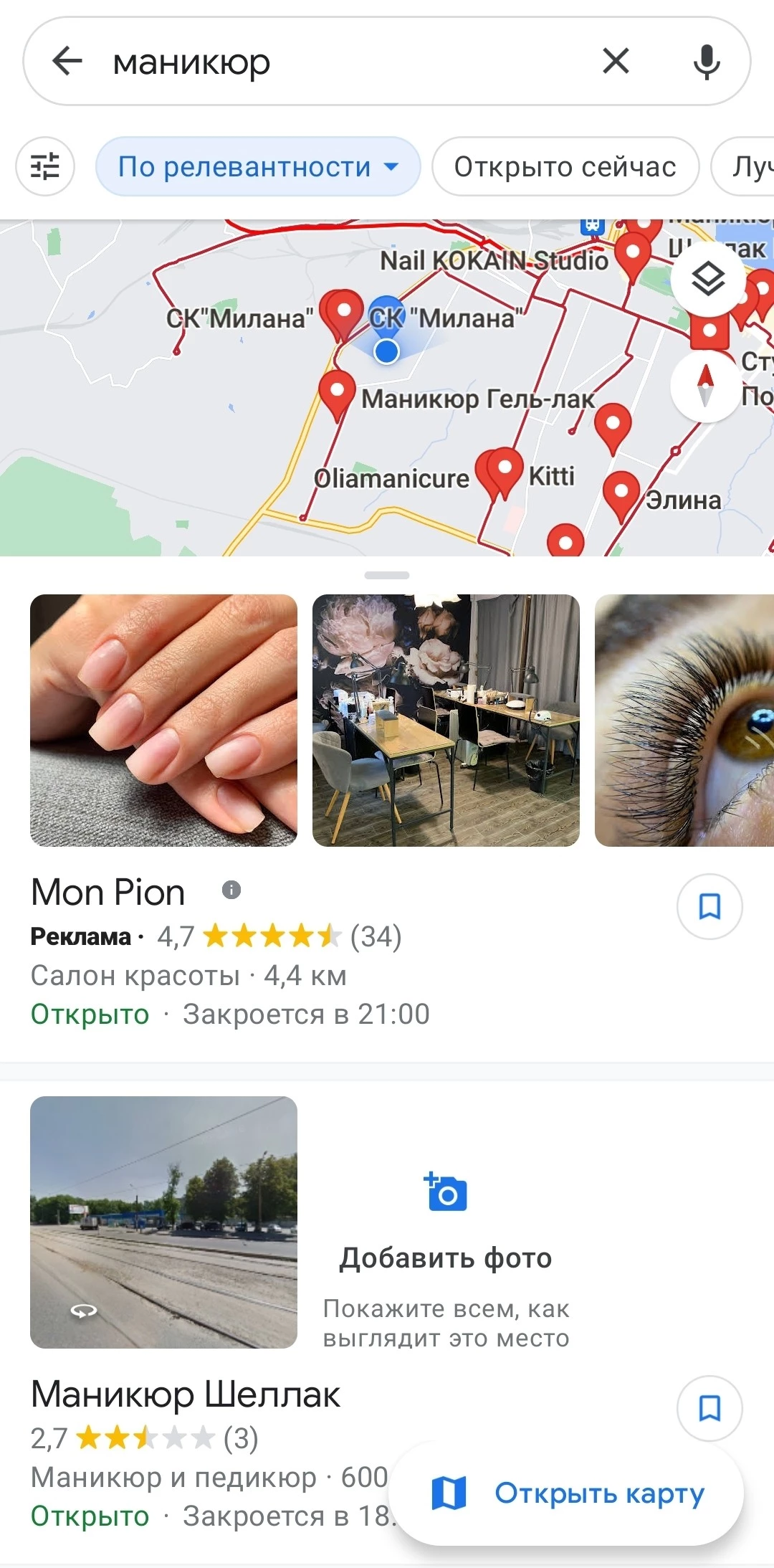774x1568 pixels.
Task: Open street view photo of Маникюр Шеллак
Action: 163,1222
